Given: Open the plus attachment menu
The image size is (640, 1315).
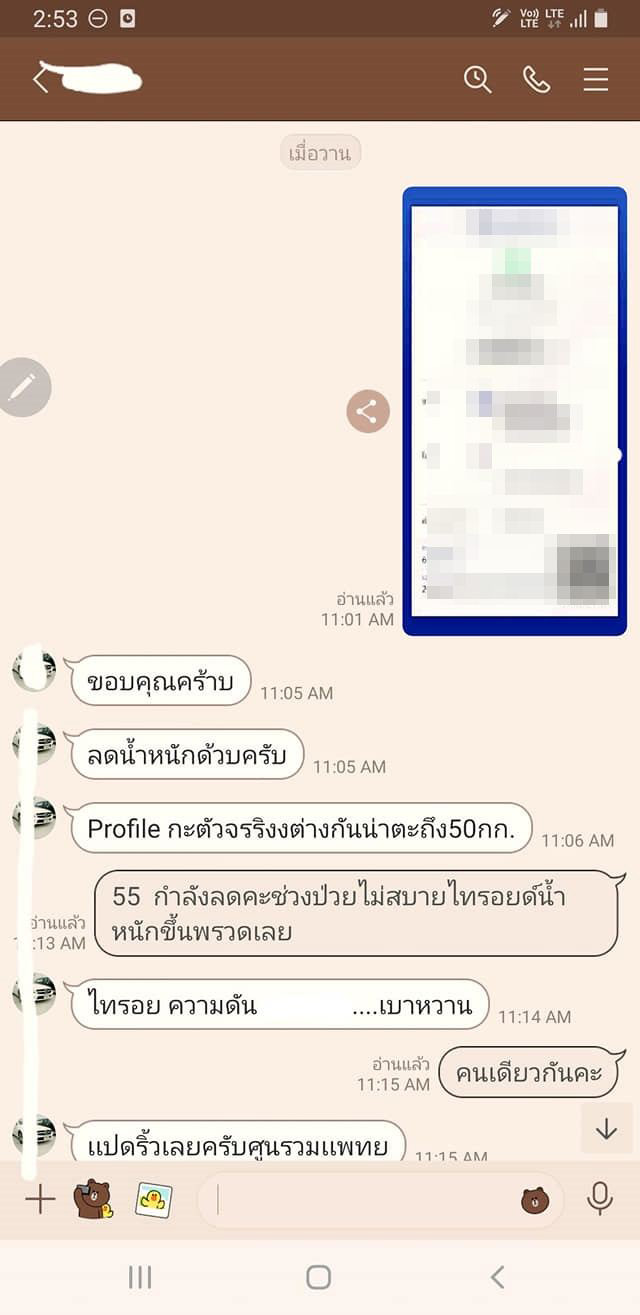Looking at the screenshot, I should point(40,1199).
